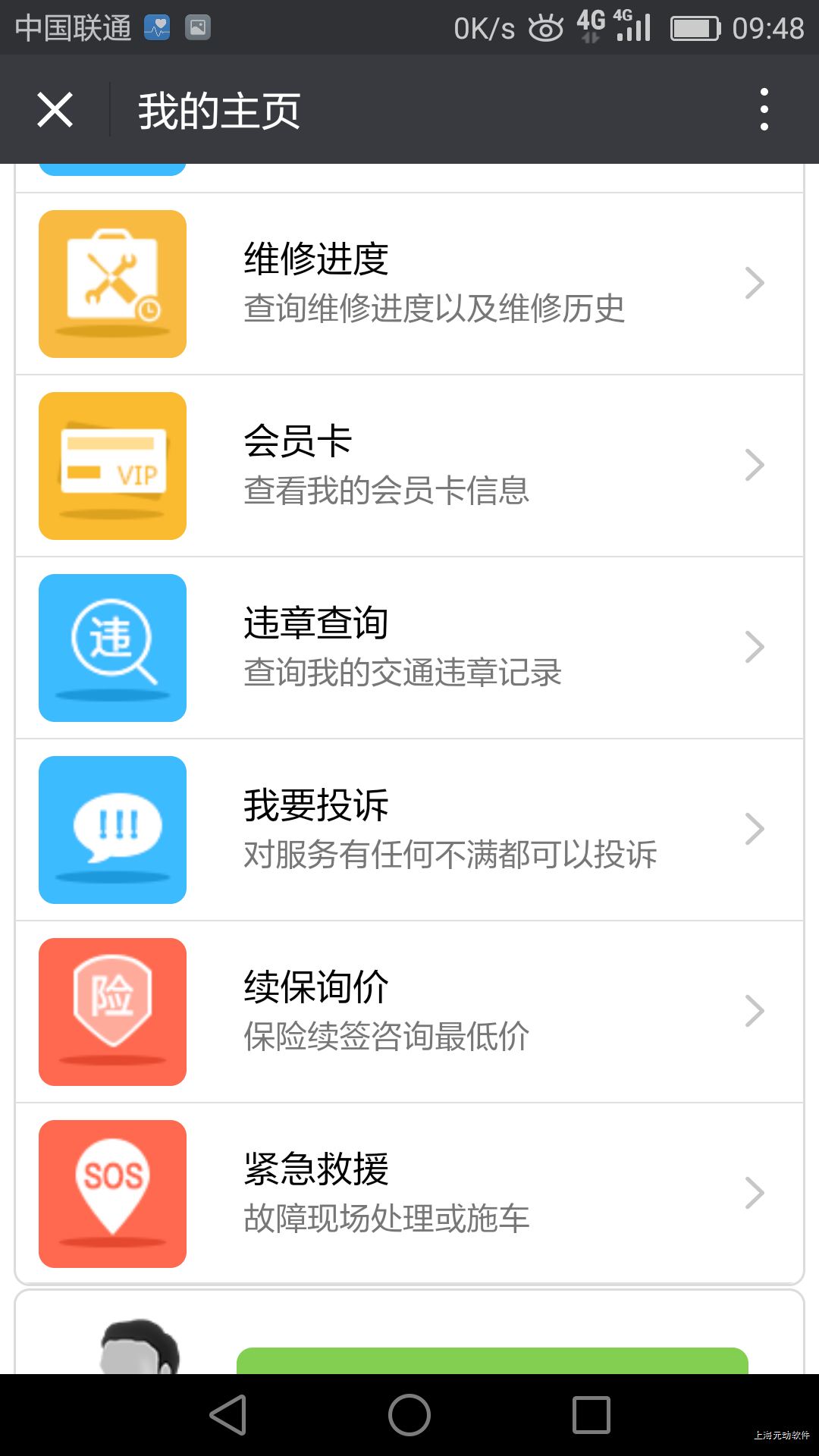Tap the green button at the bottom
The image size is (819, 1456).
(x=491, y=1362)
